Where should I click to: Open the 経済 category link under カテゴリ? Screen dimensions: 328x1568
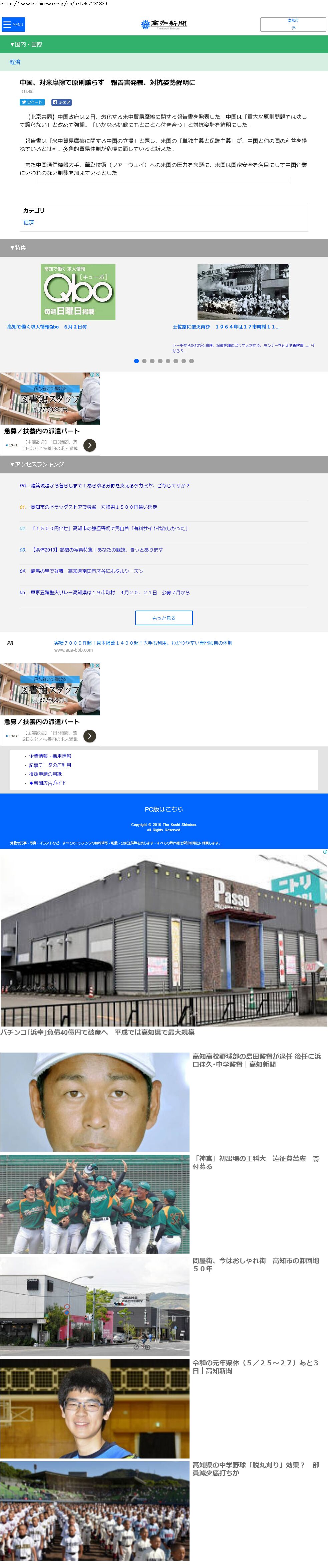click(x=29, y=222)
